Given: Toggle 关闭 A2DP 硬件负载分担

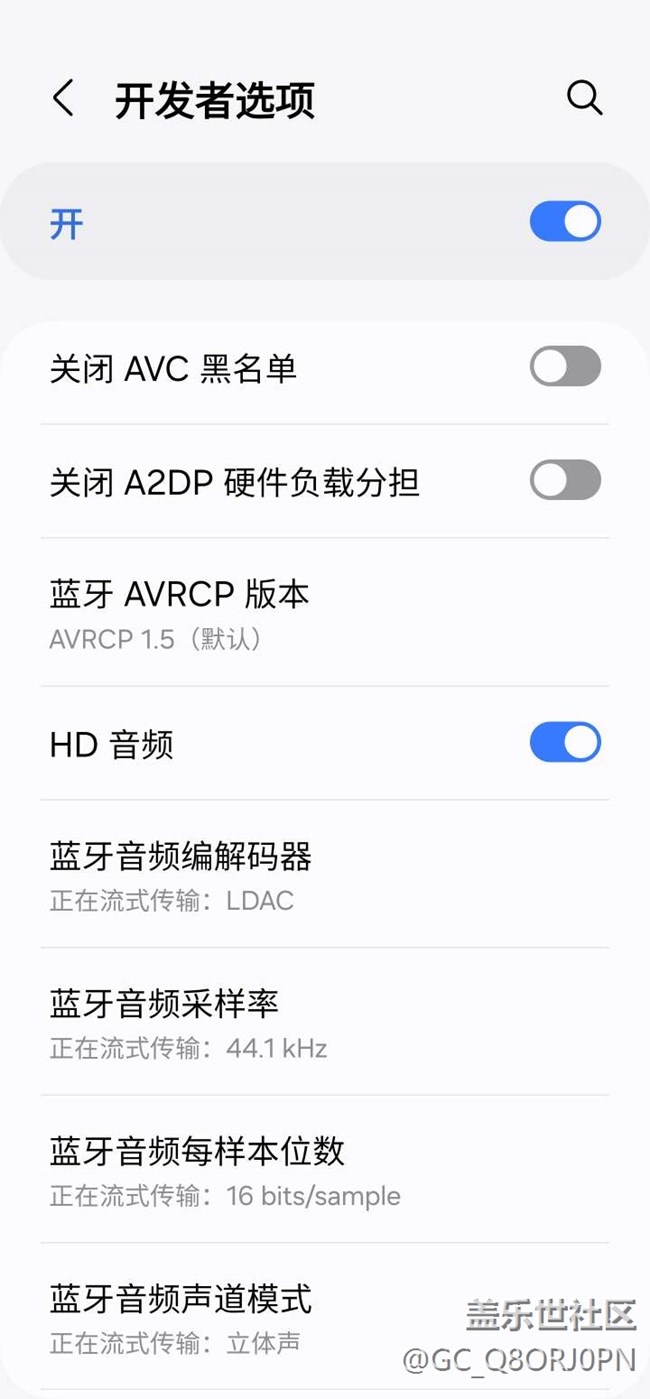Looking at the screenshot, I should [x=565, y=481].
